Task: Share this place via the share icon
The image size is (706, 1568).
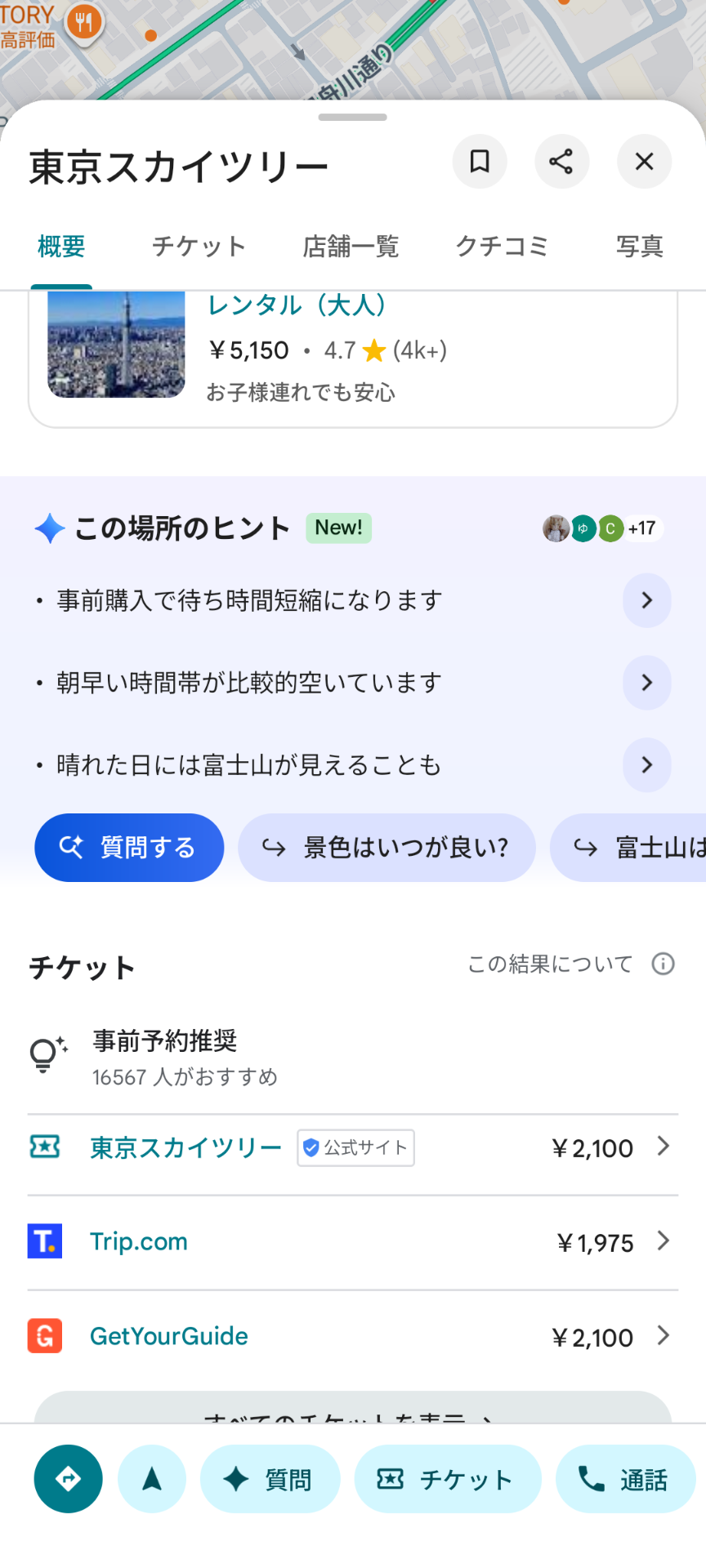Action: point(561,162)
